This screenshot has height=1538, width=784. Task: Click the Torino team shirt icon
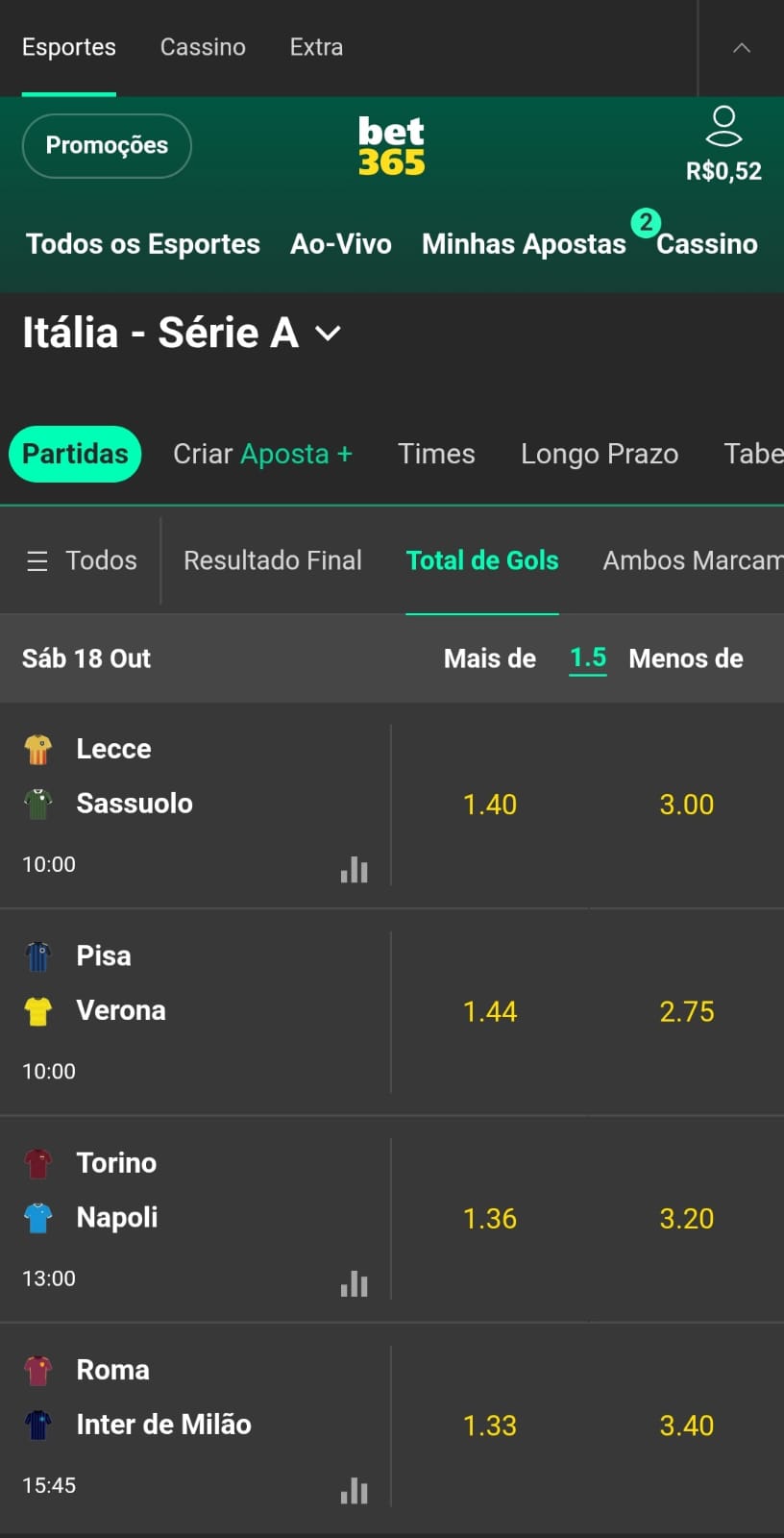pyautogui.click(x=37, y=1163)
